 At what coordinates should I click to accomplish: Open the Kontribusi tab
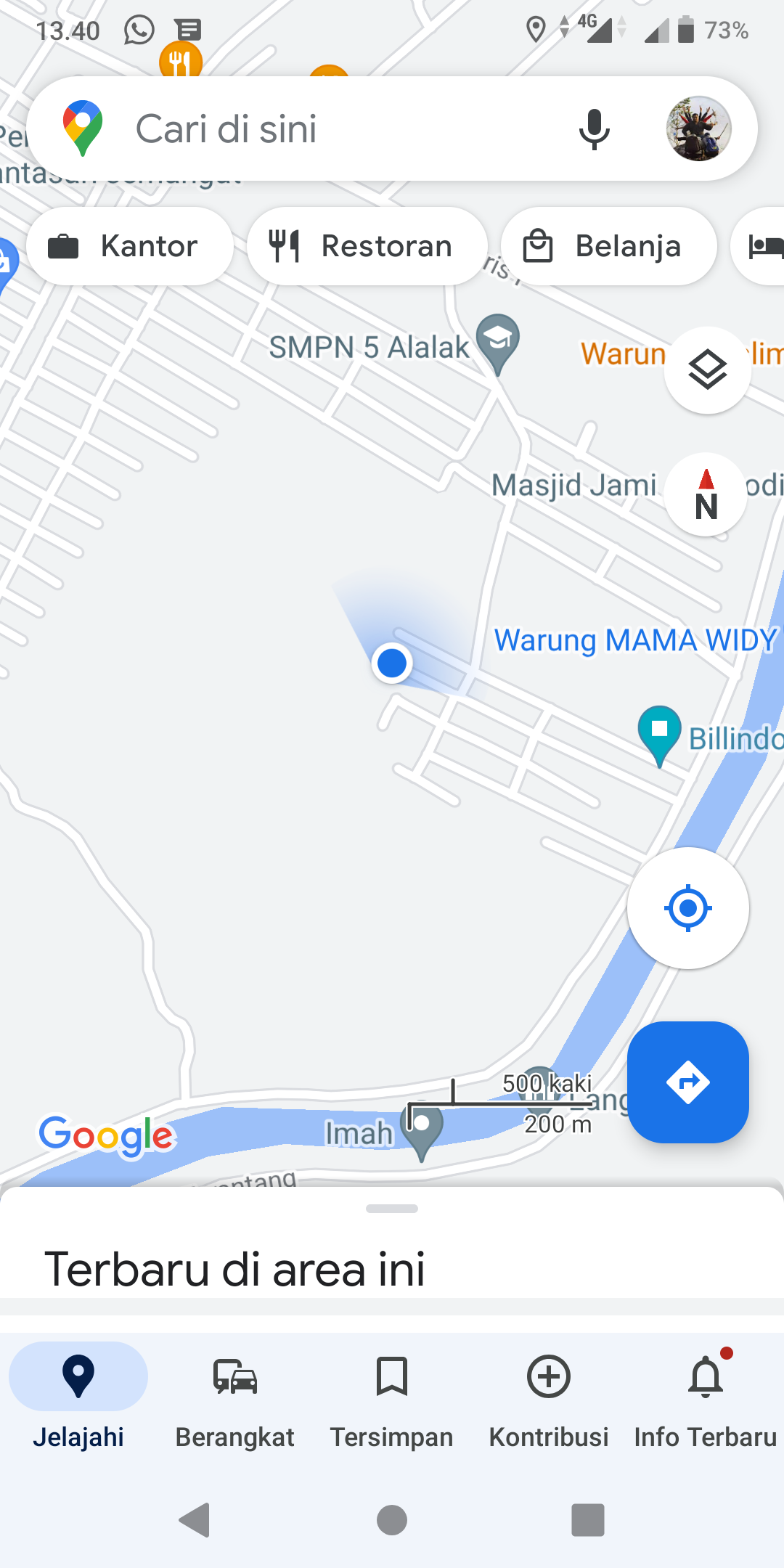pyautogui.click(x=549, y=1398)
